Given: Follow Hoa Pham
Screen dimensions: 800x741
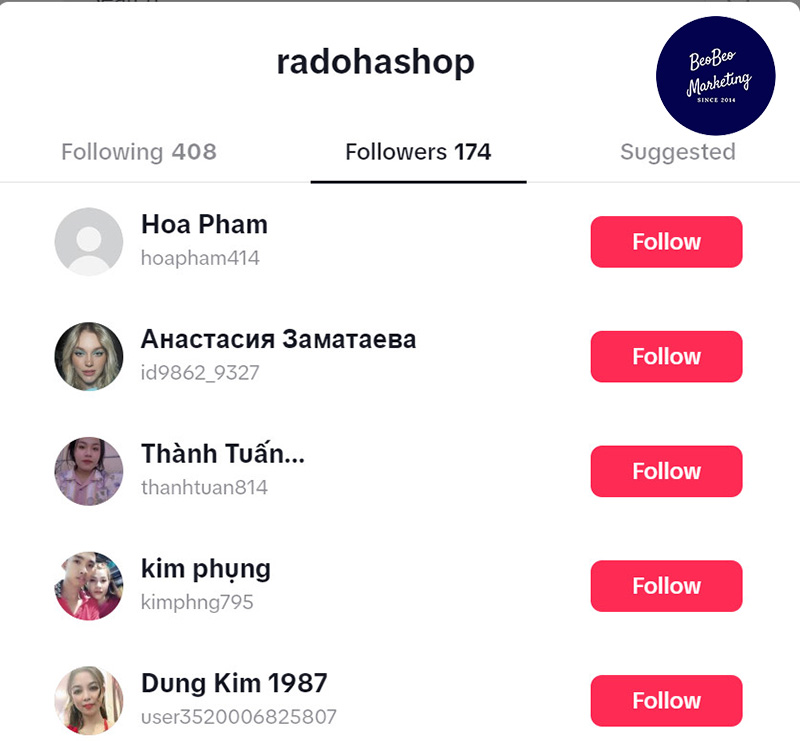Looking at the screenshot, I should click(666, 242).
